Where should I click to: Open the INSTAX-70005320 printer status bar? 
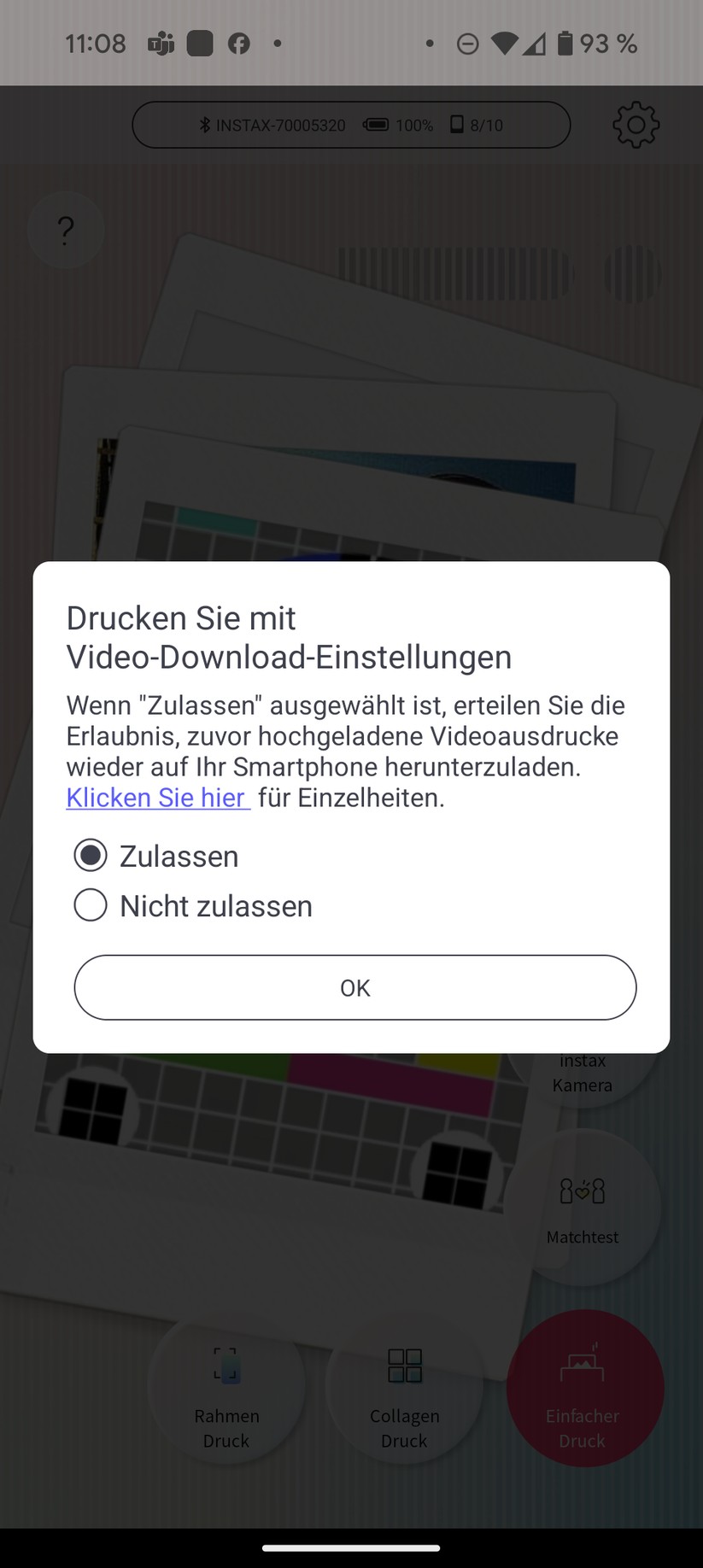click(x=351, y=125)
